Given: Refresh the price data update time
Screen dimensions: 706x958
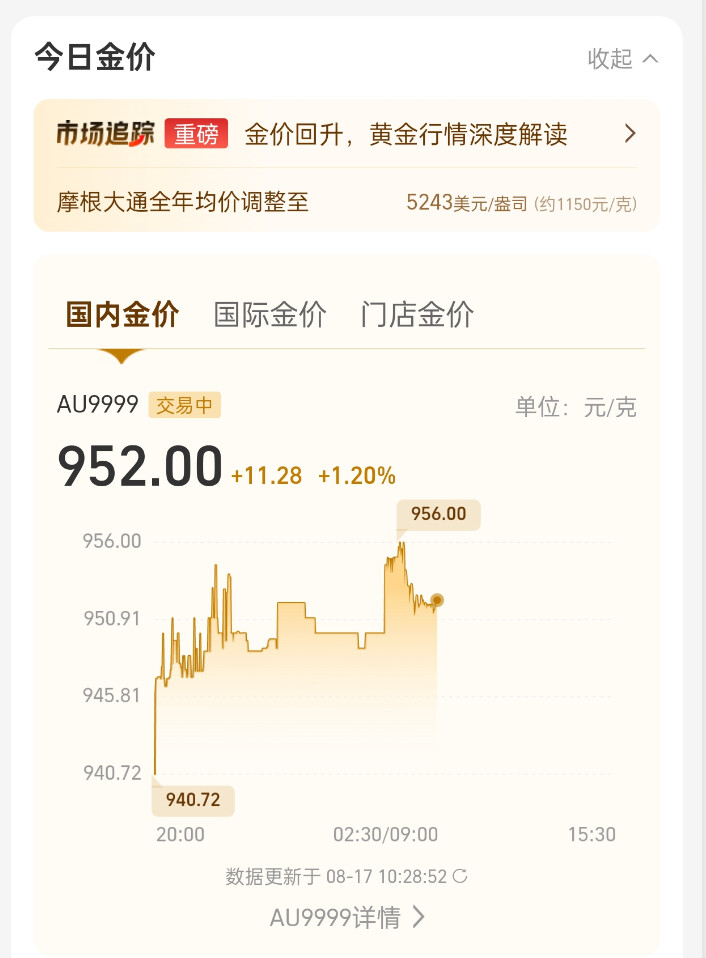Looking at the screenshot, I should click(x=460, y=876).
